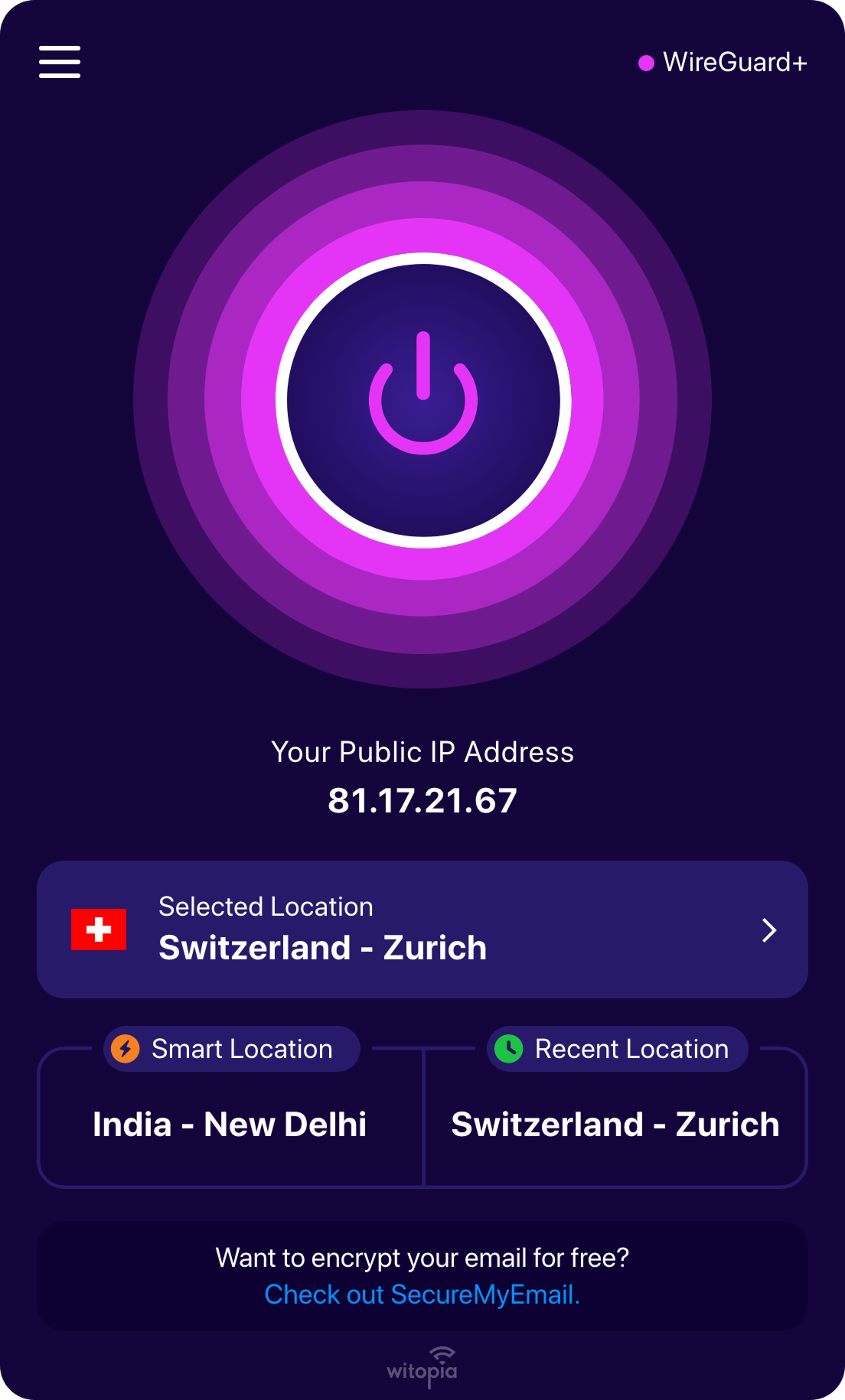
Task: Click the WireGuard+ status dot
Action: (647, 63)
